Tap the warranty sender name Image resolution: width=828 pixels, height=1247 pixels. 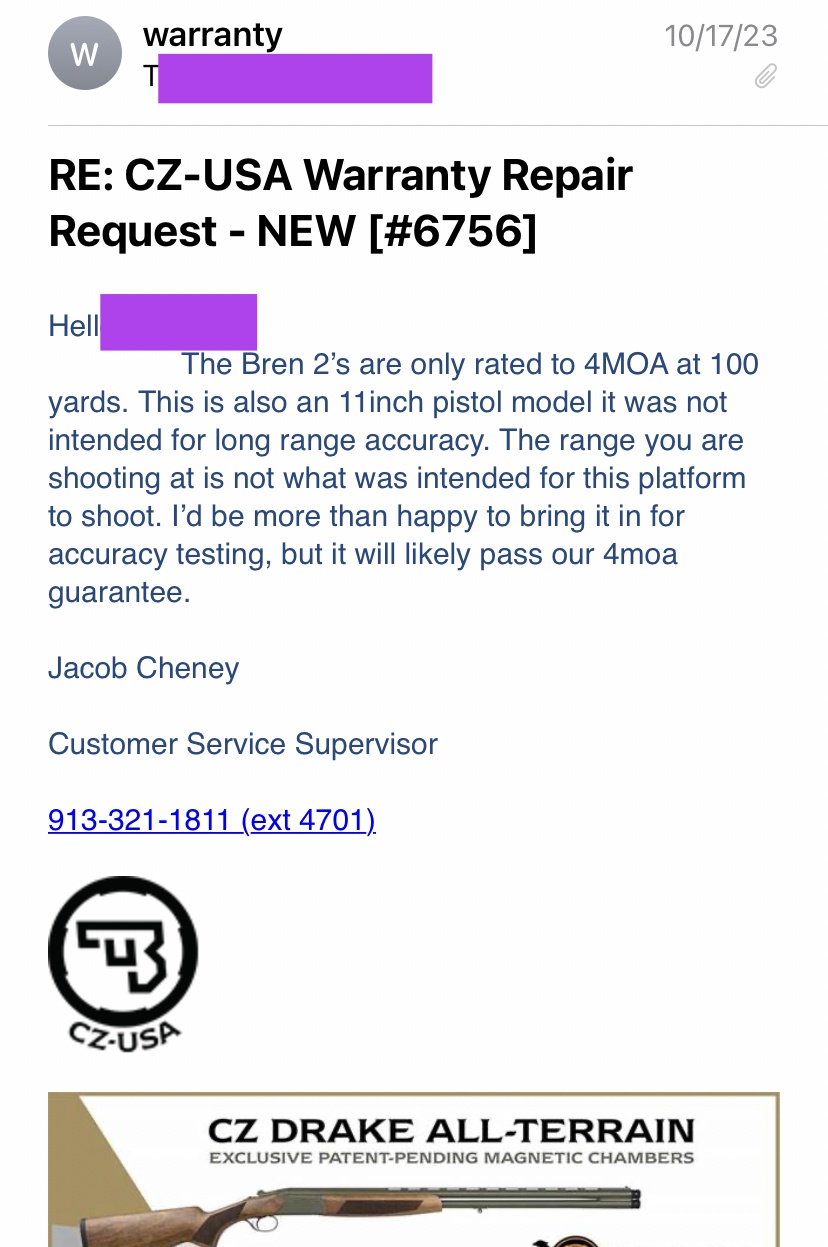pos(212,36)
